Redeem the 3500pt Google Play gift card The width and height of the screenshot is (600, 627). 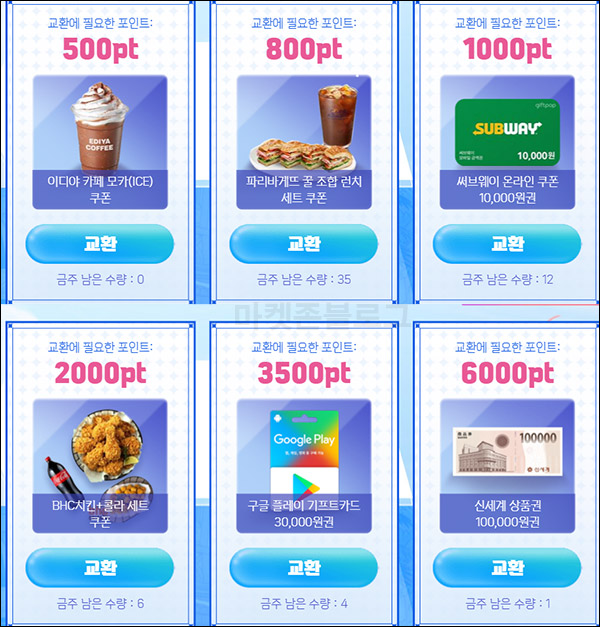coord(303,568)
